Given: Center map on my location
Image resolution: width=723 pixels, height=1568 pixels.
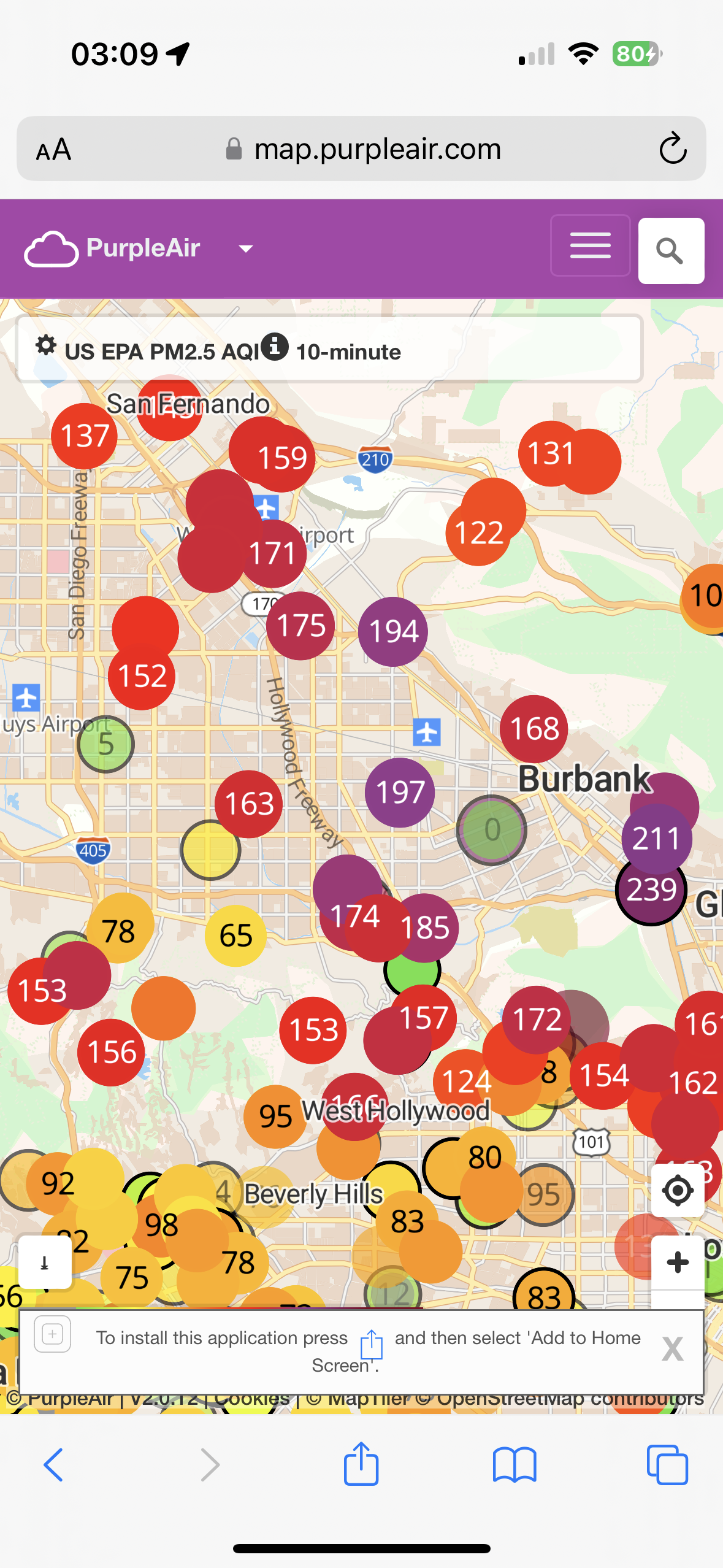Looking at the screenshot, I should (x=678, y=1191).
